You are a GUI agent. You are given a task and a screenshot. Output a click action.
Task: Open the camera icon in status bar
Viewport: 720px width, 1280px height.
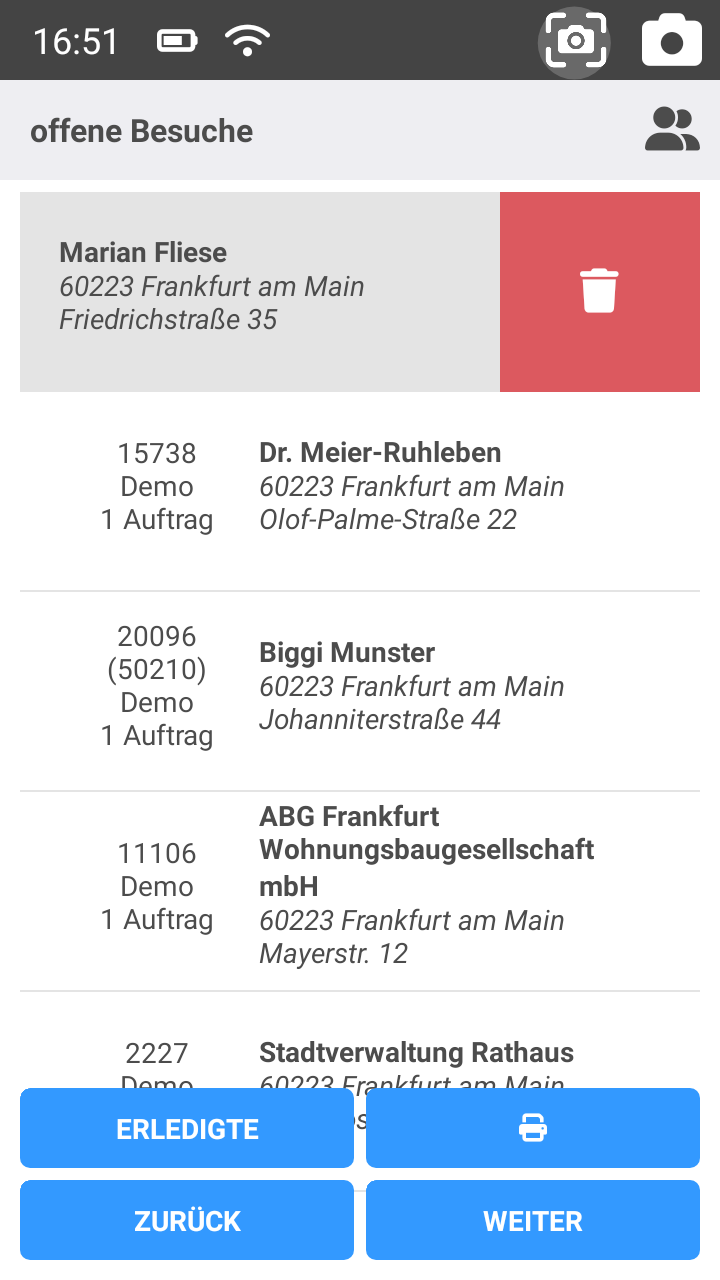point(671,41)
